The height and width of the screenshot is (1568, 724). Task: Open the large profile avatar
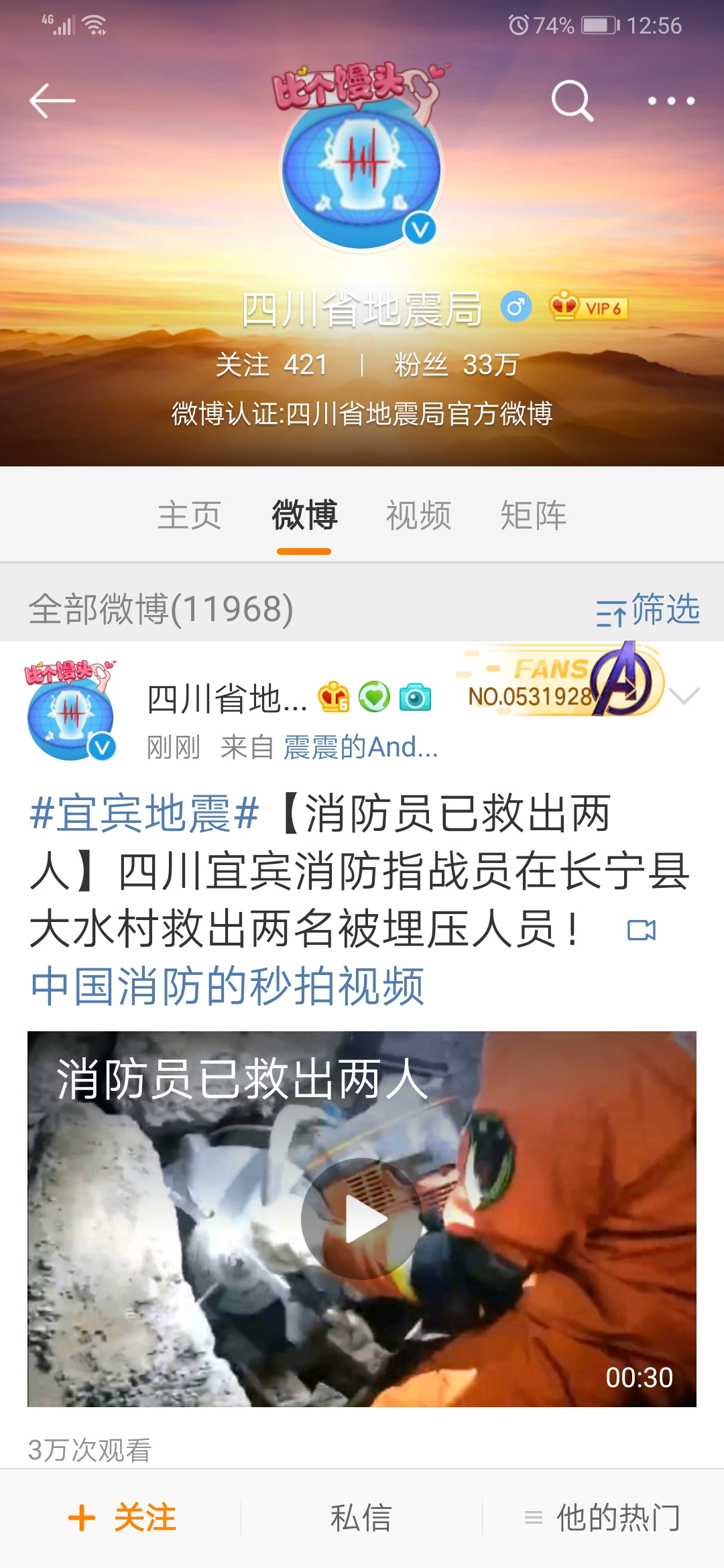361,171
